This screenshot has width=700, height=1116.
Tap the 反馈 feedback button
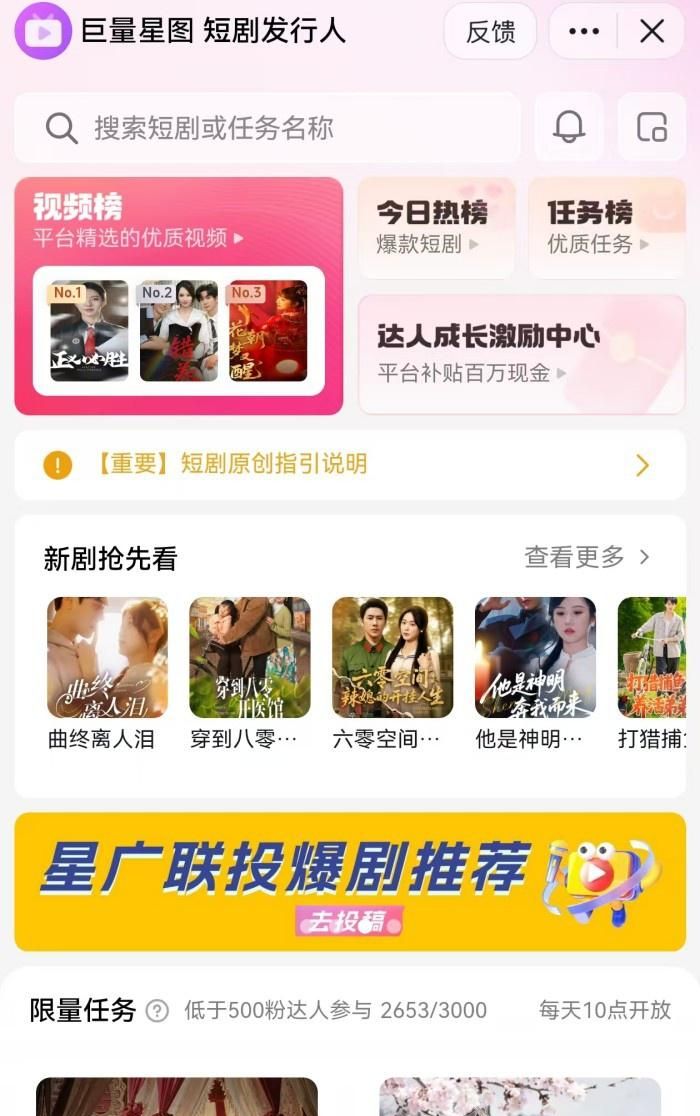coord(490,32)
